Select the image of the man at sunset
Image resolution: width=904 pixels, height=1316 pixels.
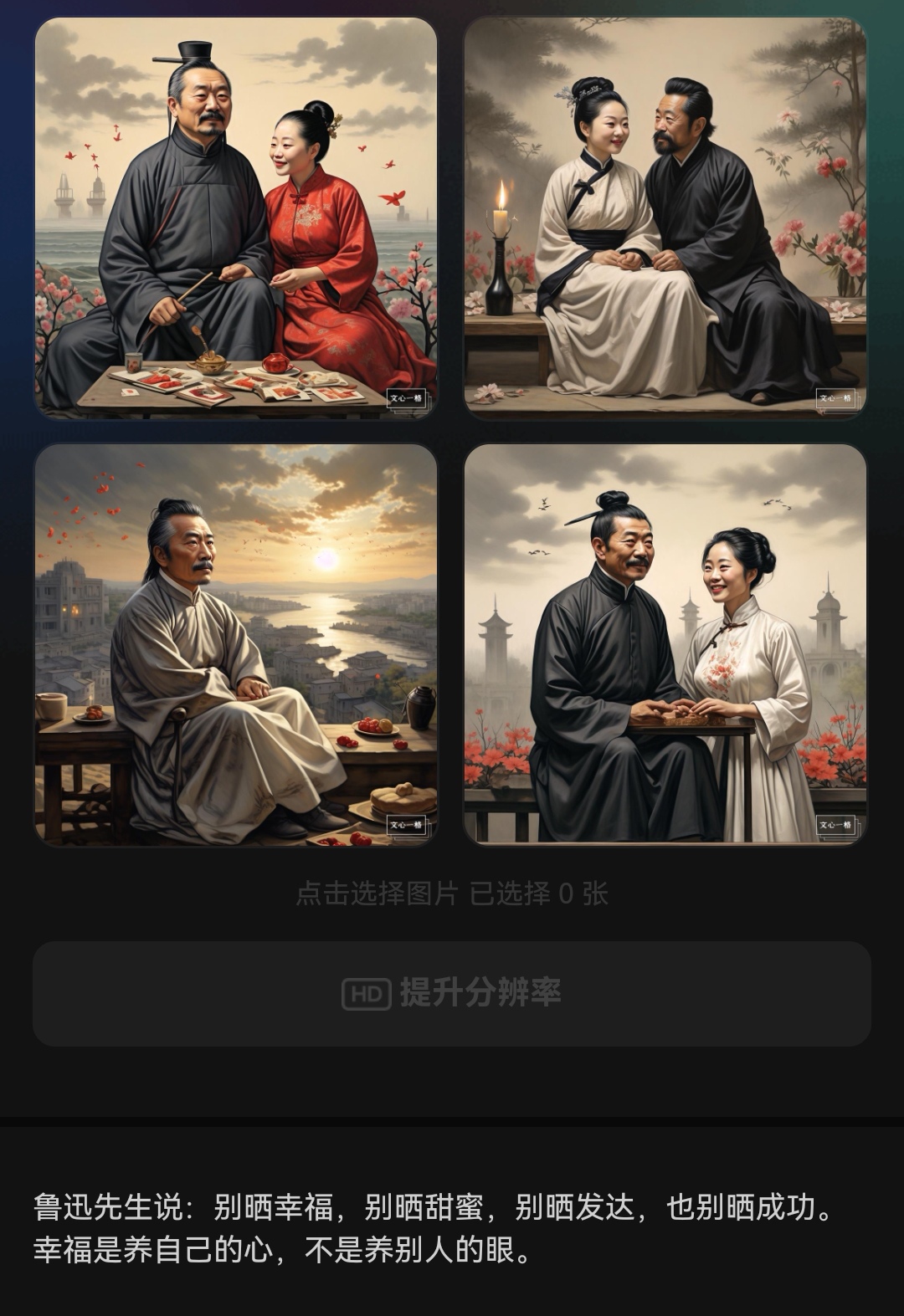tap(236, 645)
